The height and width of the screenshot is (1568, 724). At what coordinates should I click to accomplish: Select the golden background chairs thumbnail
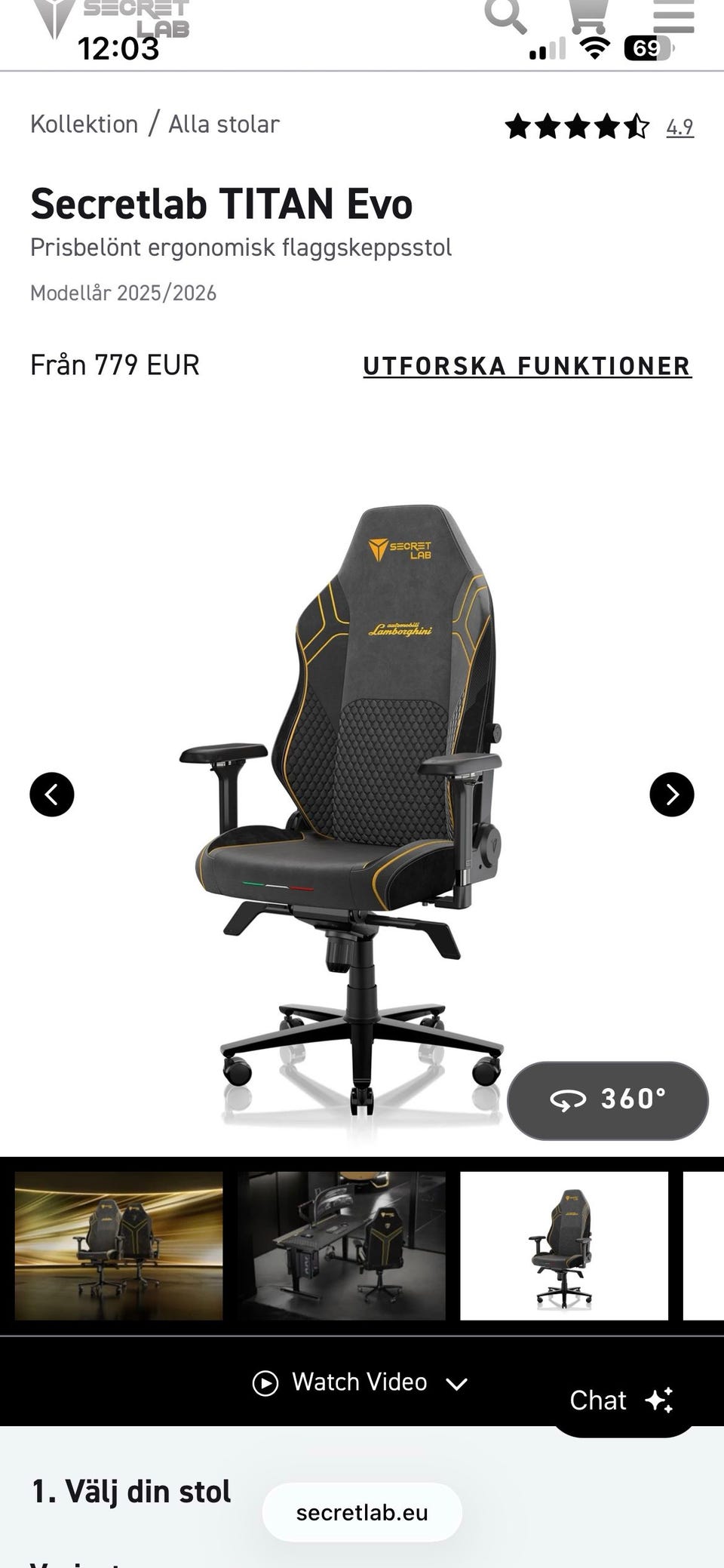(x=118, y=1246)
